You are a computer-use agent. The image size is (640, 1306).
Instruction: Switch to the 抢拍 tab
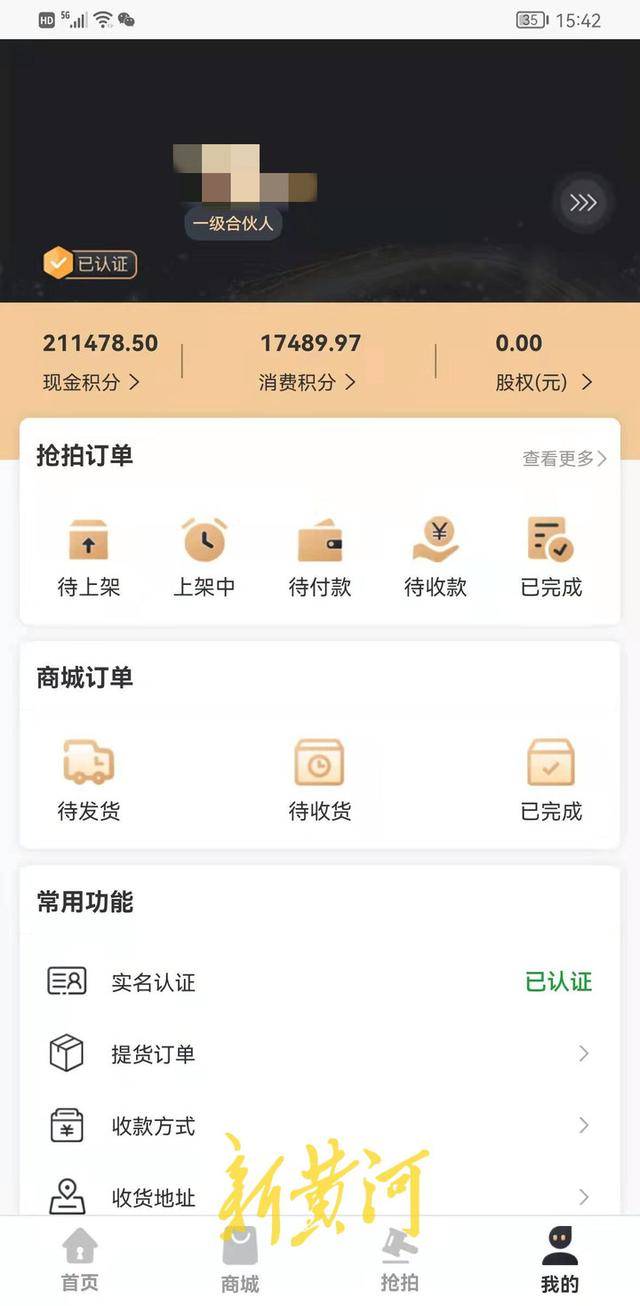click(x=400, y=1260)
